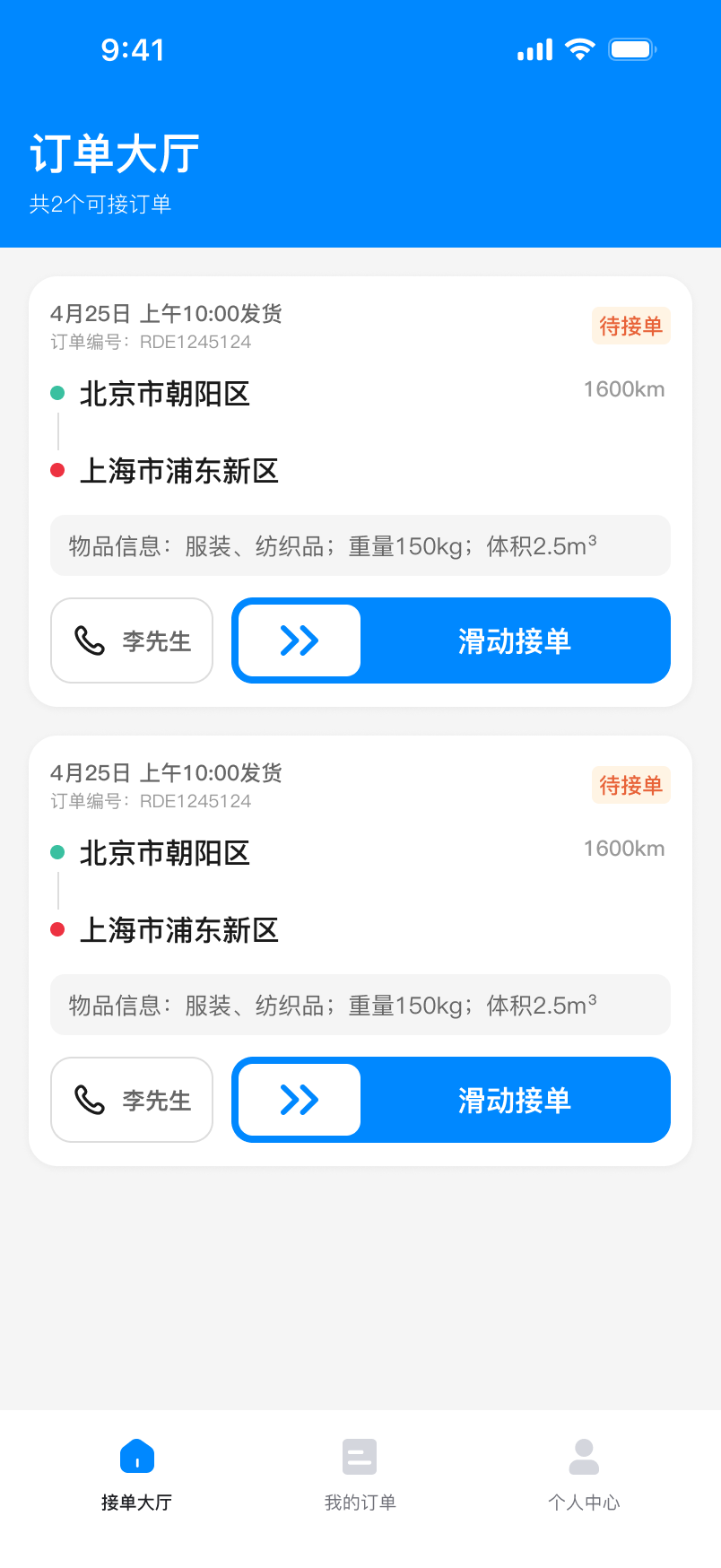The height and width of the screenshot is (1568, 721).
Task: Open the 个人中心 tab
Action: (x=584, y=1475)
